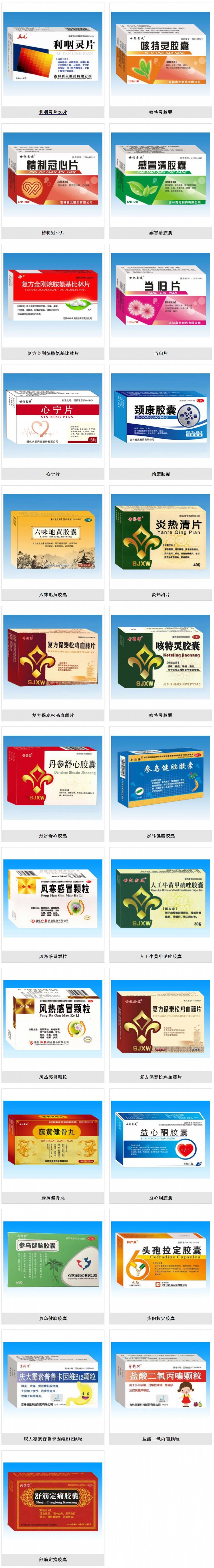Tap the 六味地黄胶囊 product
This screenshot has width=214, height=1568.
53,537
